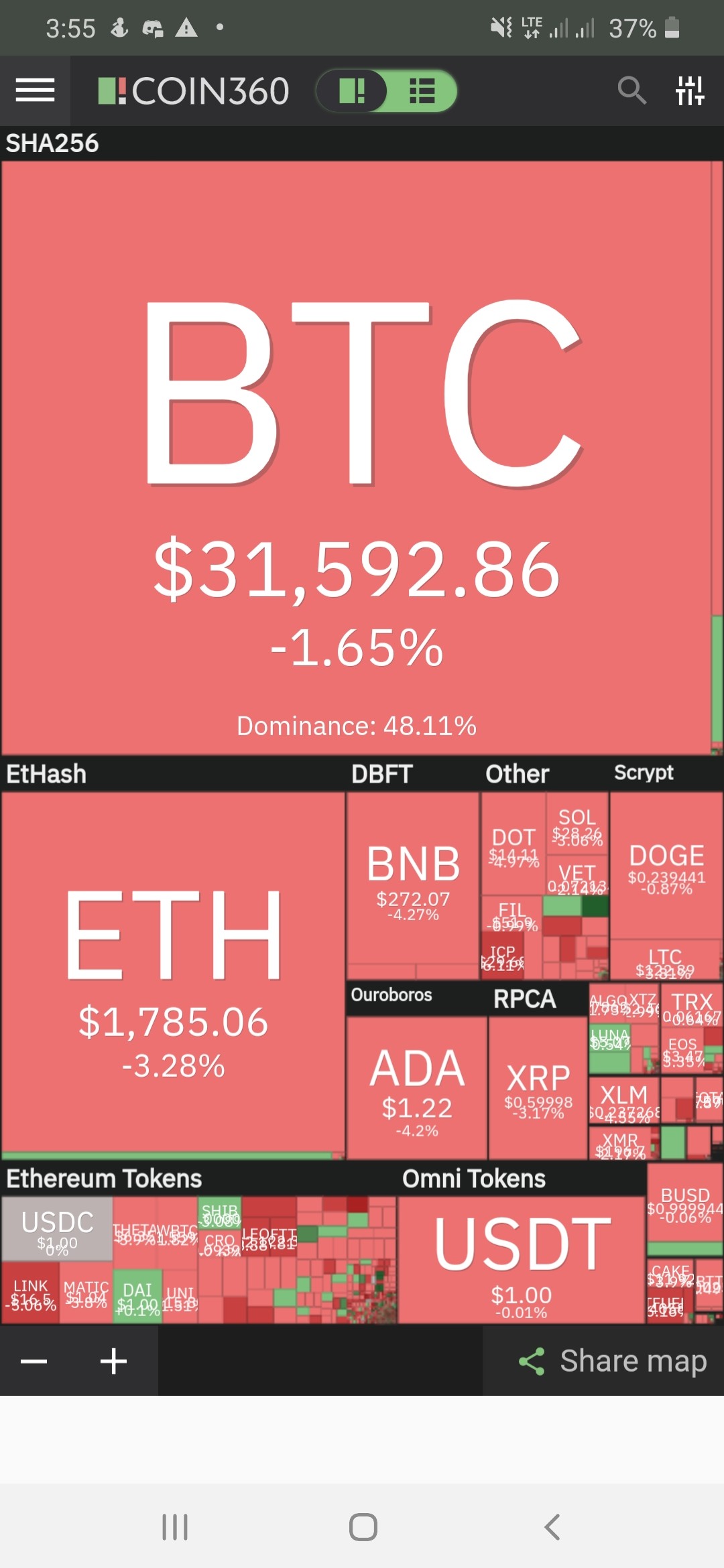Open the hamburger drawer menu
The height and width of the screenshot is (1568, 724).
(35, 90)
